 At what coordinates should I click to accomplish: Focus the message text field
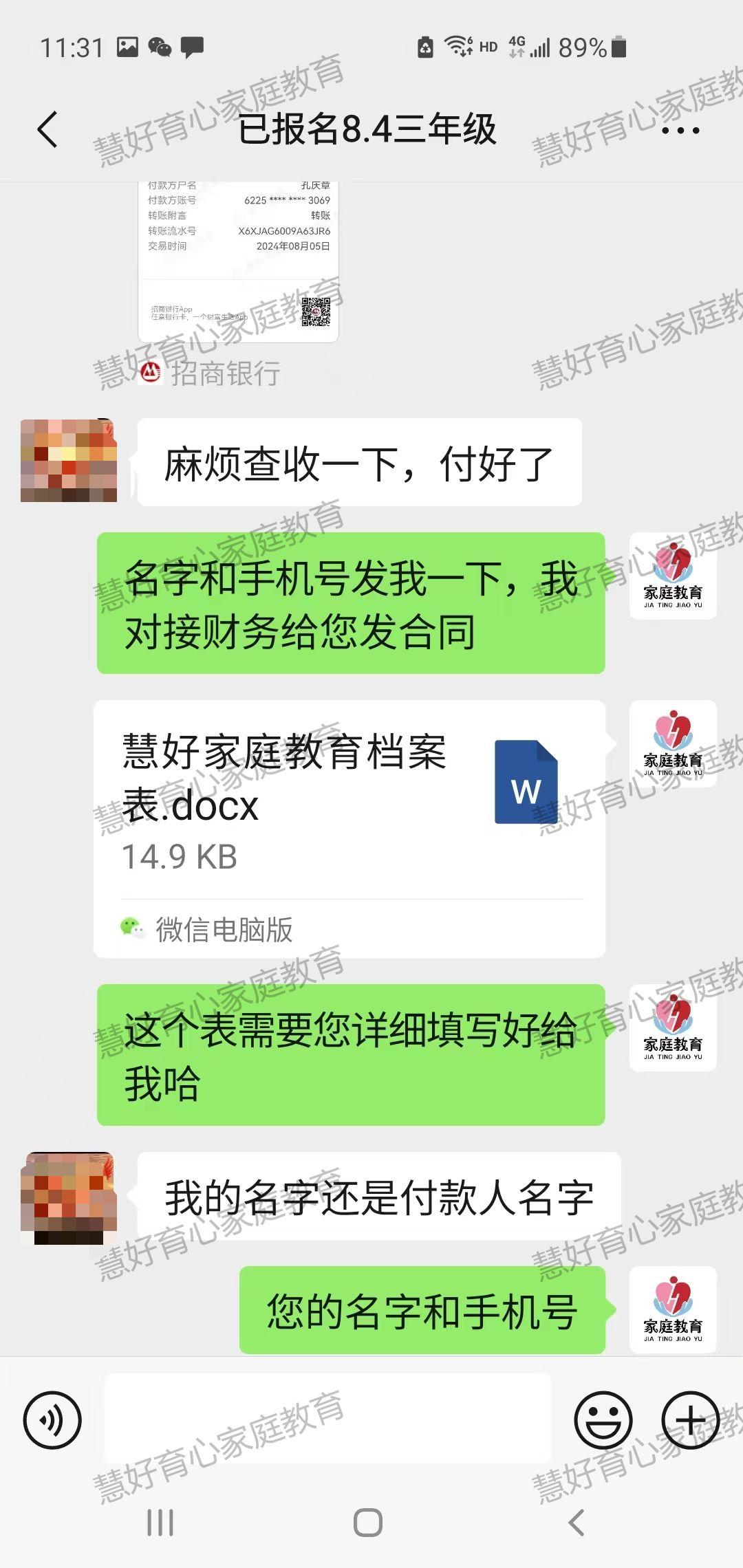[x=327, y=1419]
